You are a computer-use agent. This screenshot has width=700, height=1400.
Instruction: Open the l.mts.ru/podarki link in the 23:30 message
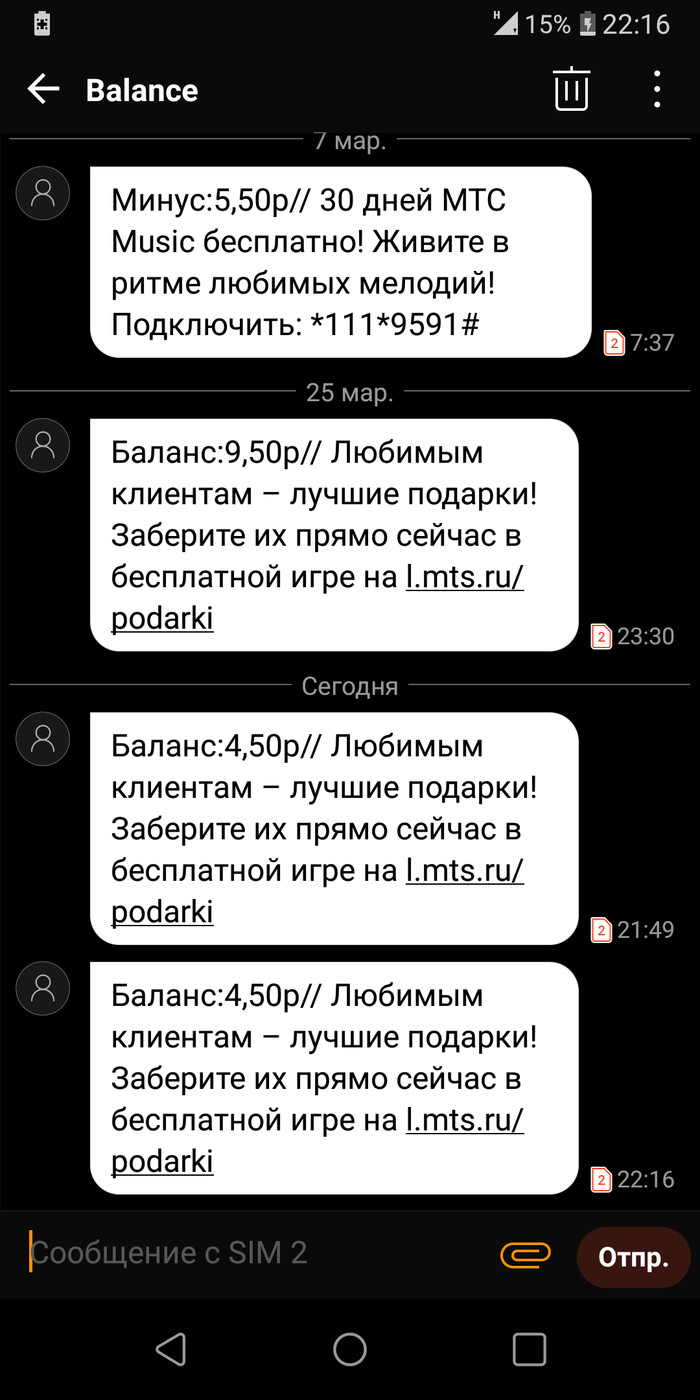[x=465, y=579]
